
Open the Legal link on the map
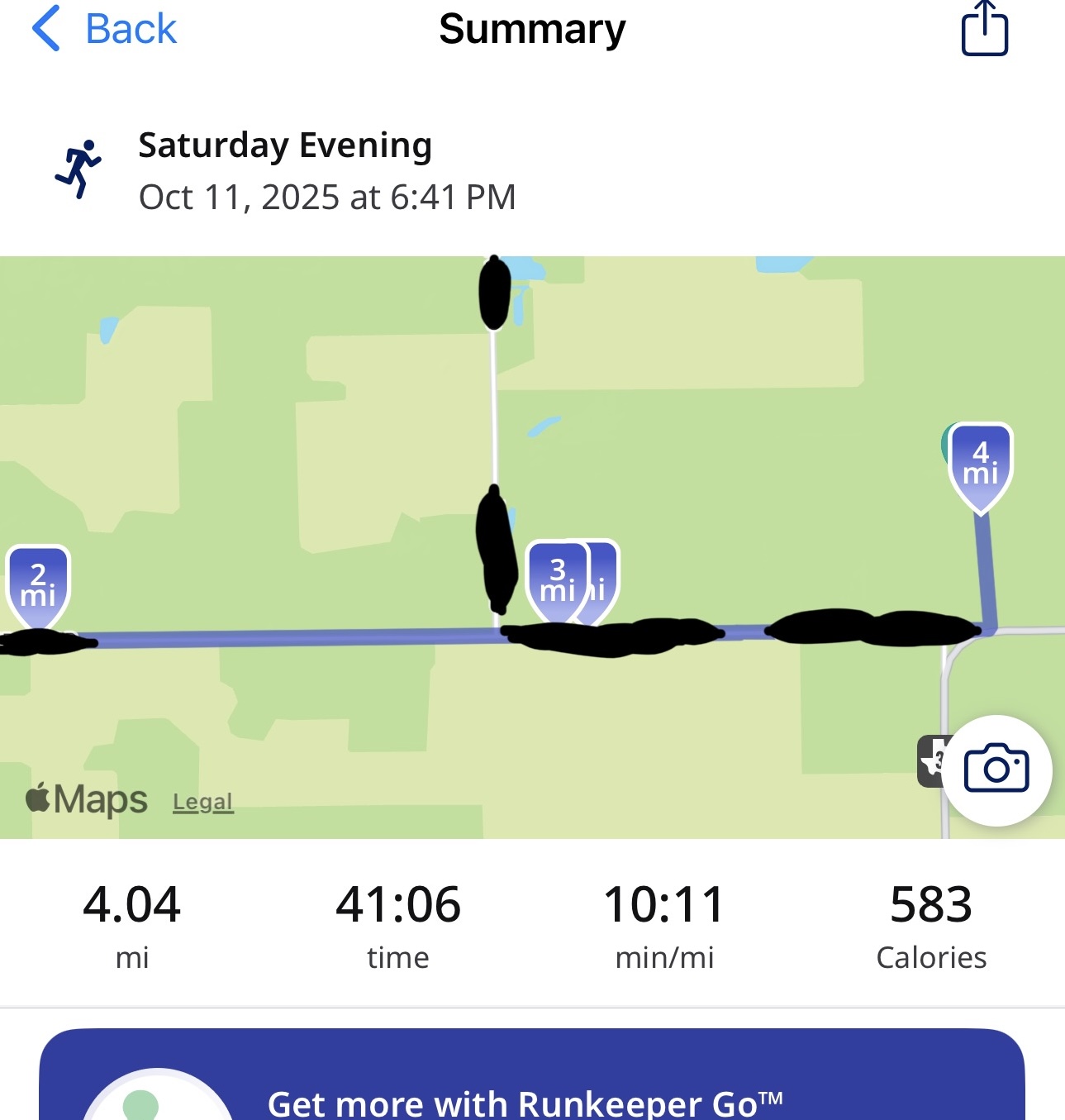pyautogui.click(x=202, y=802)
